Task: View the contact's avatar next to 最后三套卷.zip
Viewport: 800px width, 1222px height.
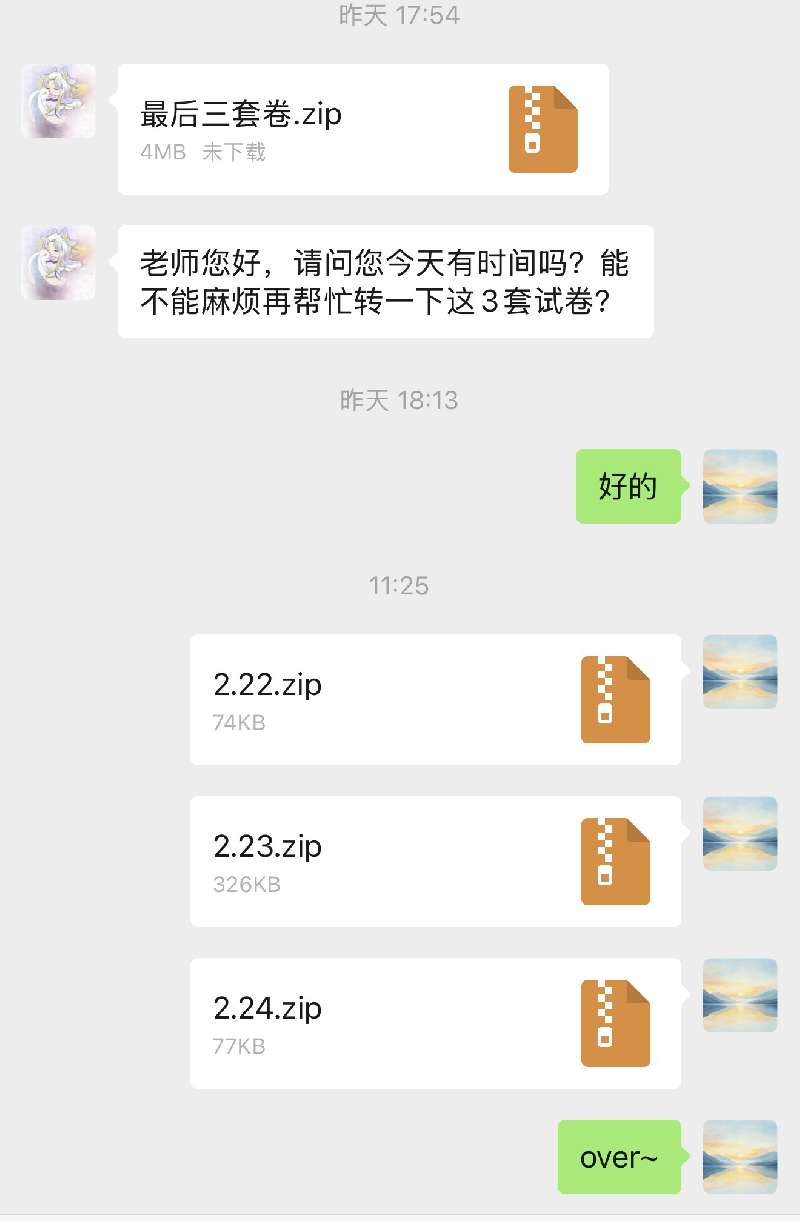Action: coord(58,101)
